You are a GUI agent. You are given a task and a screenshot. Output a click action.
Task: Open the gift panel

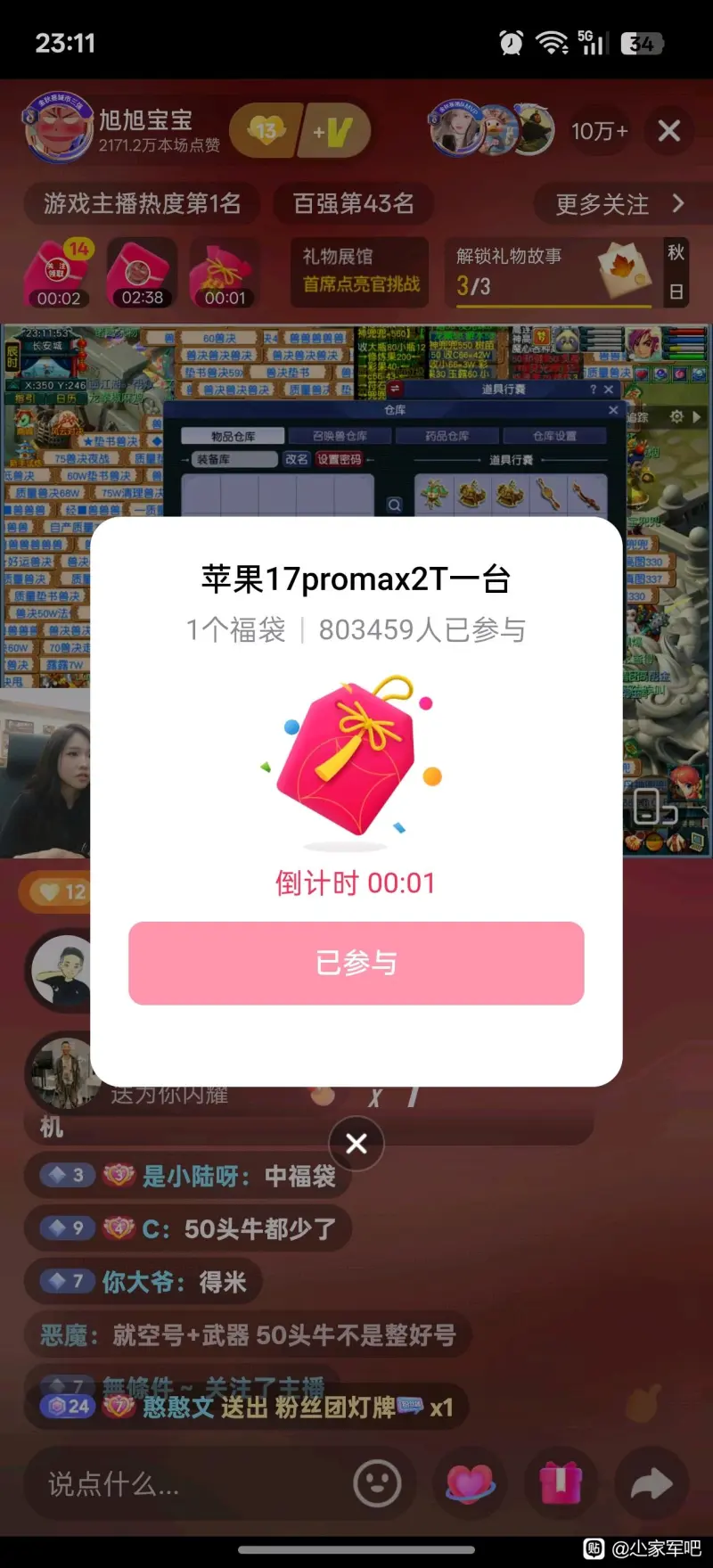coord(561,1484)
